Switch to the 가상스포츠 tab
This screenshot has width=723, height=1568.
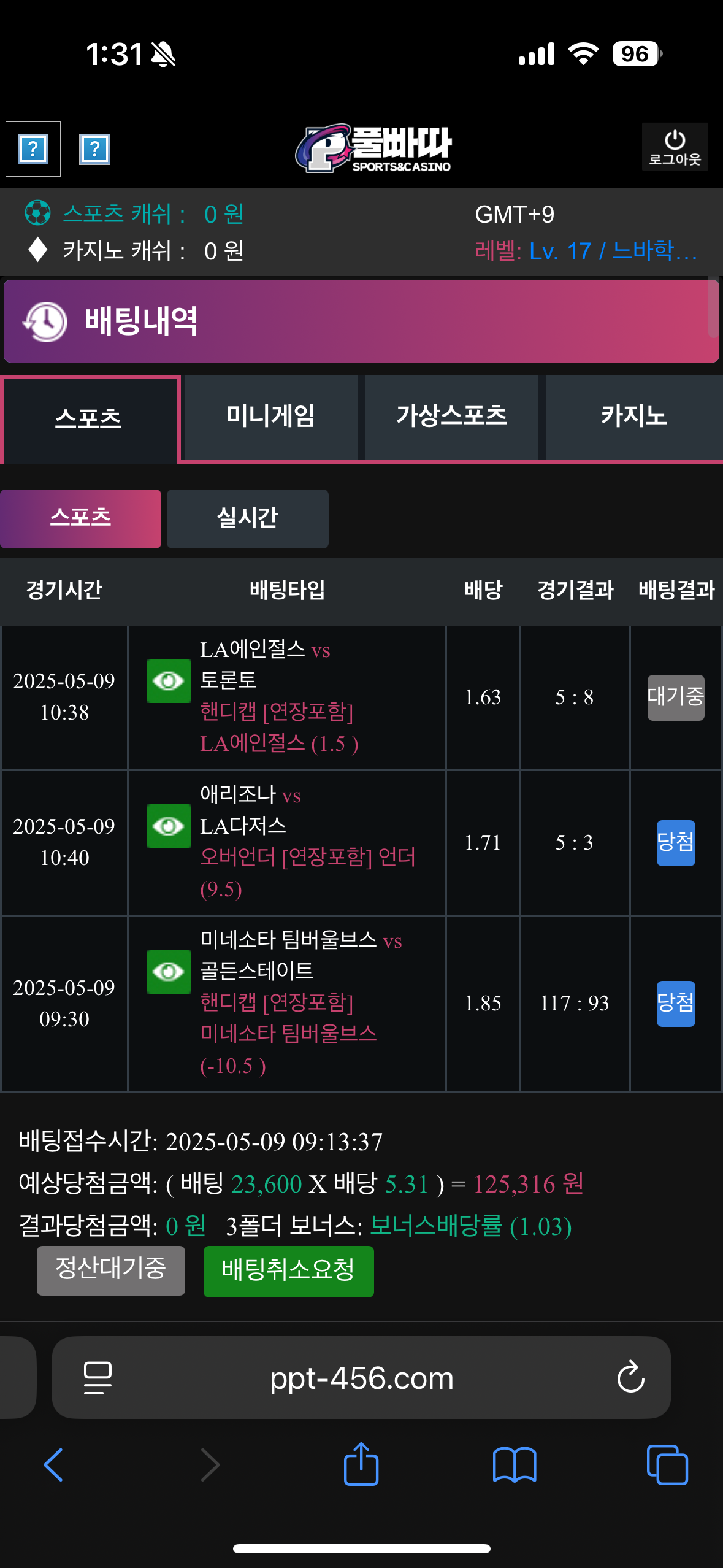(451, 417)
